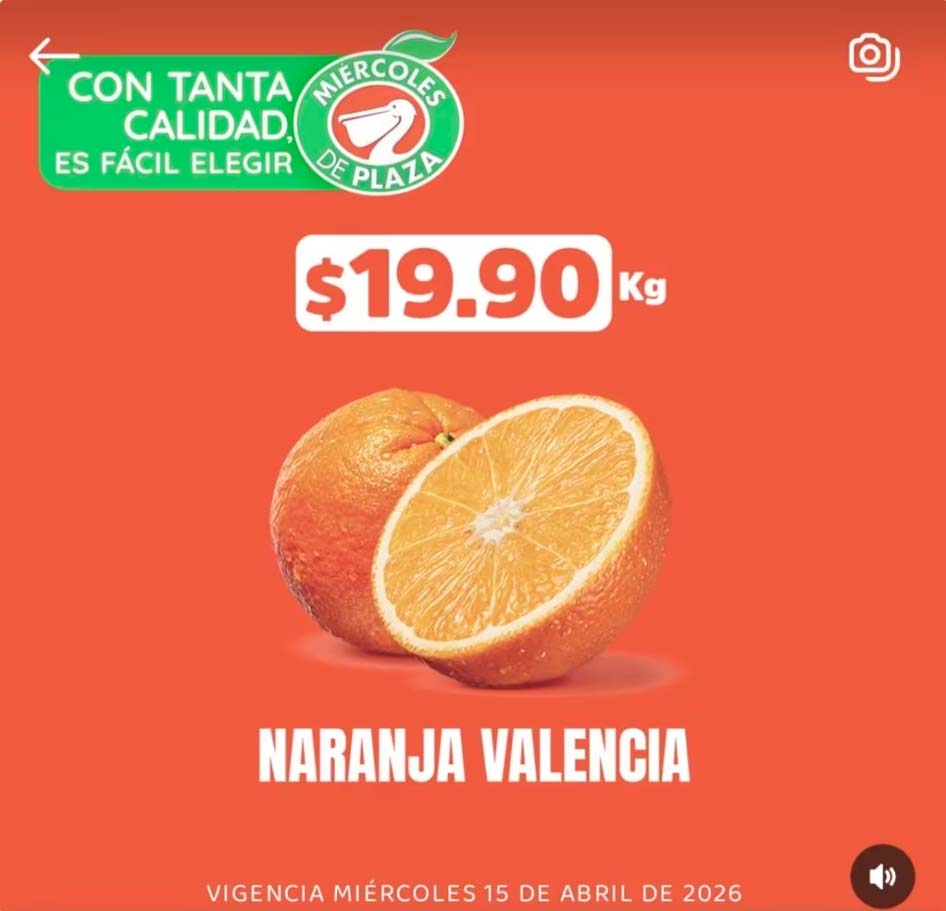Toggle the video sound speaker button
946x911 pixels.
pyautogui.click(x=882, y=877)
